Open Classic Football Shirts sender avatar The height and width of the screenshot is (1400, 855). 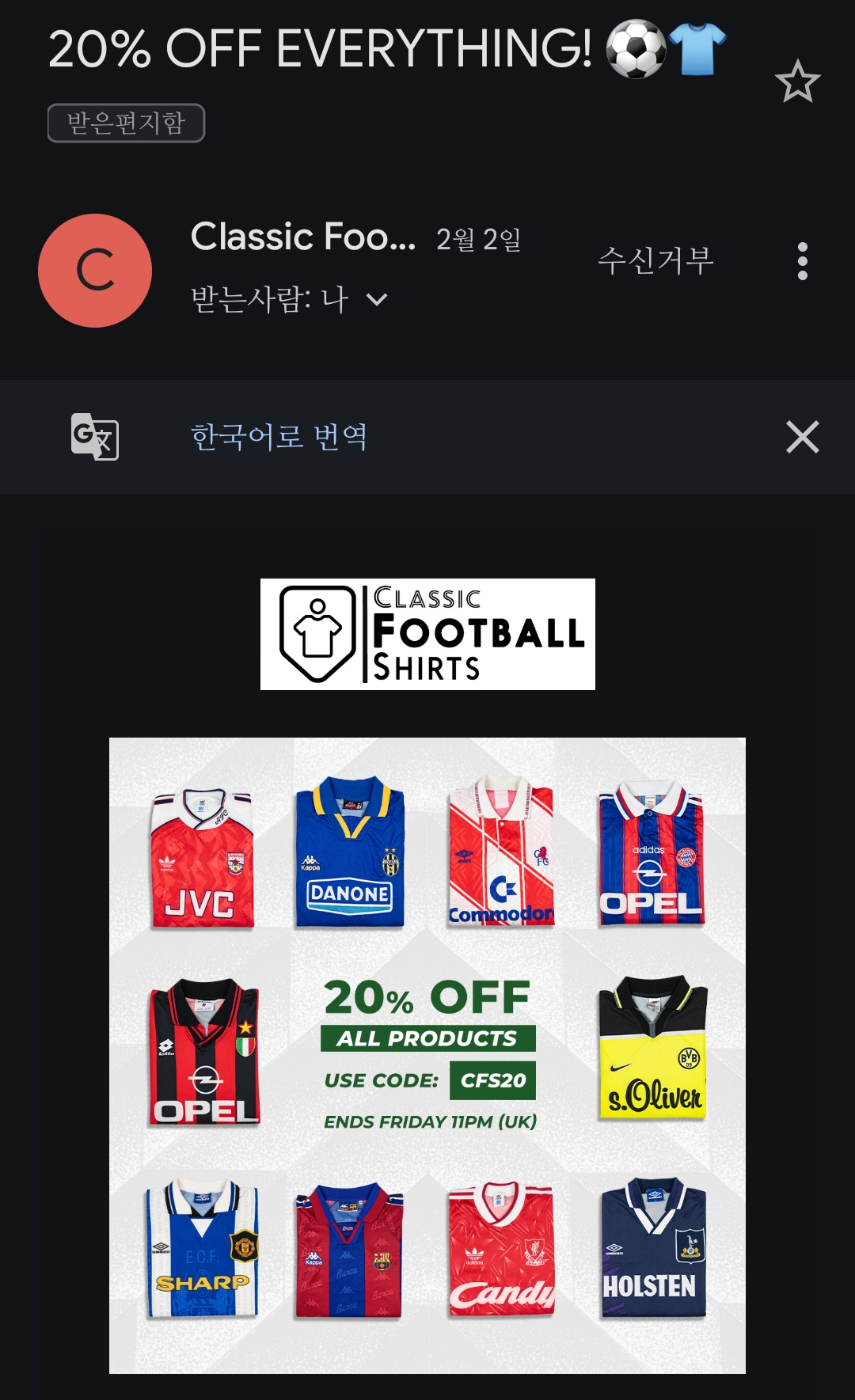(x=95, y=269)
